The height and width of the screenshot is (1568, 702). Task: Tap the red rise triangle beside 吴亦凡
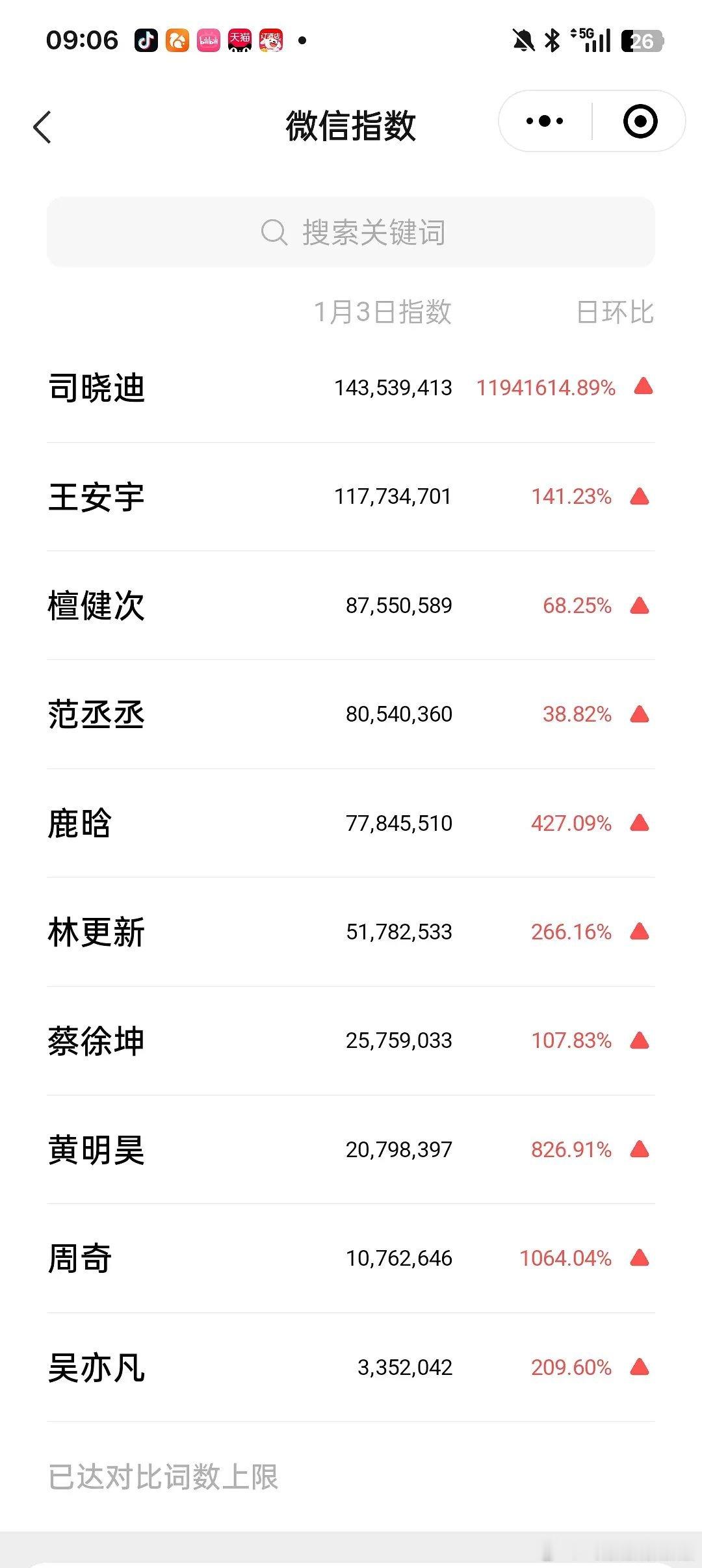coord(640,1367)
